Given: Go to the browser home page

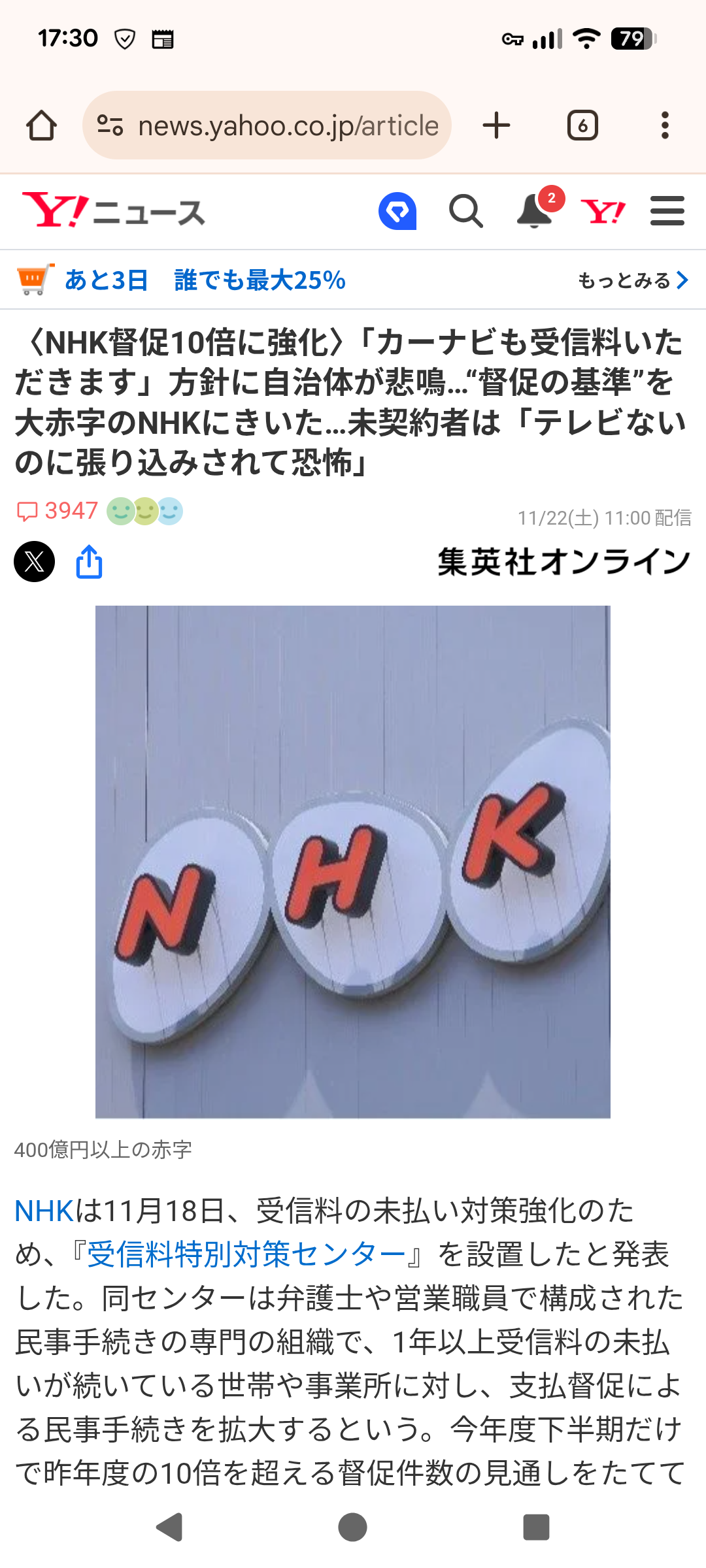Looking at the screenshot, I should click(x=41, y=125).
